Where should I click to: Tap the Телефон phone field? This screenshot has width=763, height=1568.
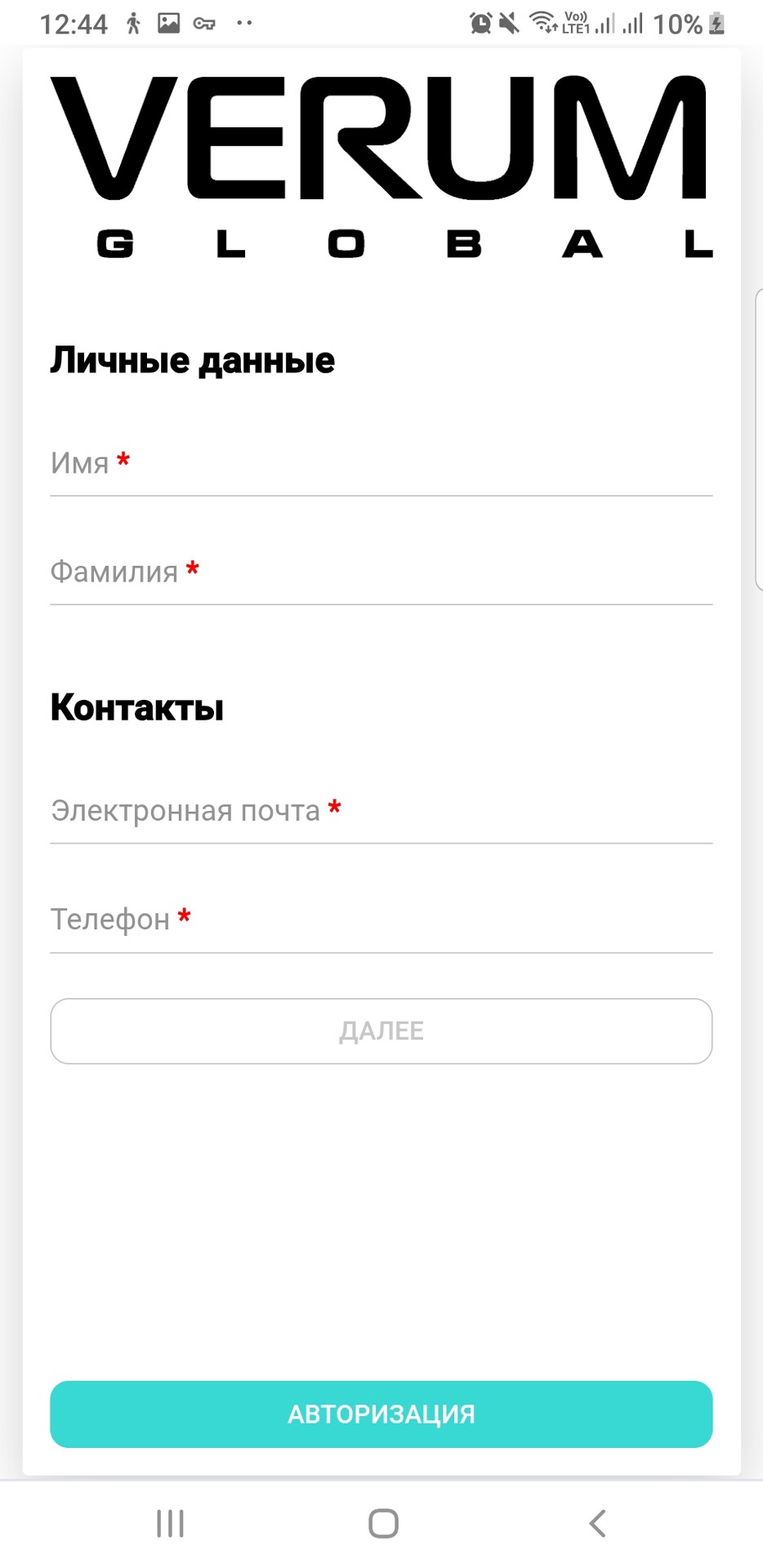pyautogui.click(x=381, y=920)
